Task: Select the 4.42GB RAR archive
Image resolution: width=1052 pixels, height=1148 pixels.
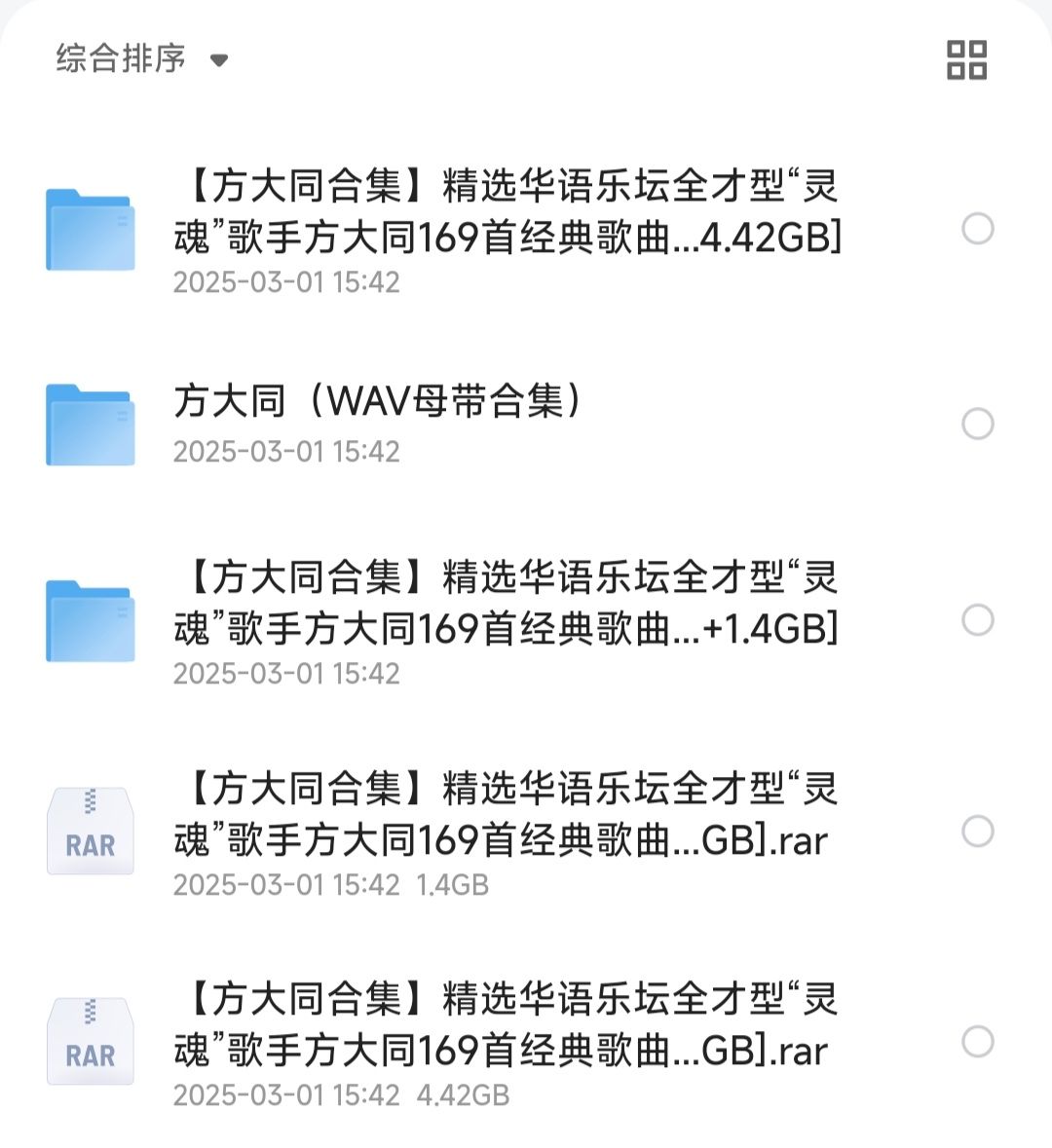Action: tap(977, 1042)
